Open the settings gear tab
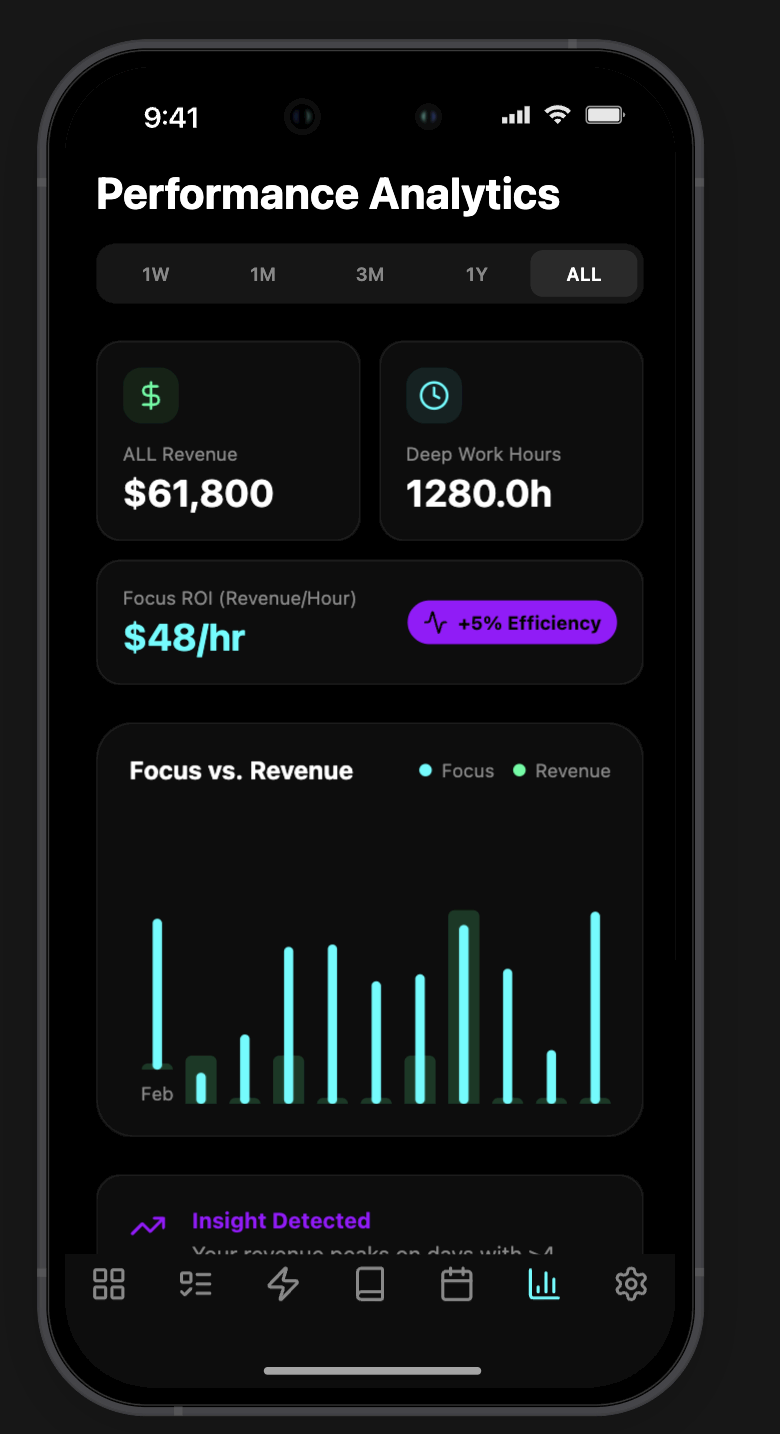The height and width of the screenshot is (1434, 780). point(631,1284)
